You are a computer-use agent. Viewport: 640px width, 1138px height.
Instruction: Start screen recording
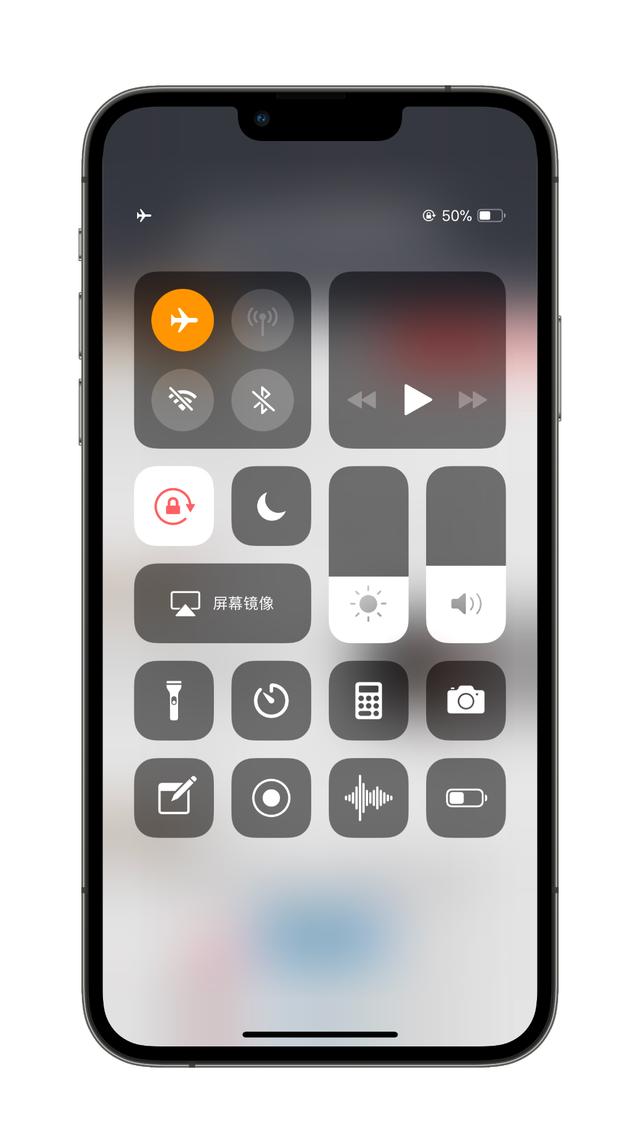click(271, 797)
